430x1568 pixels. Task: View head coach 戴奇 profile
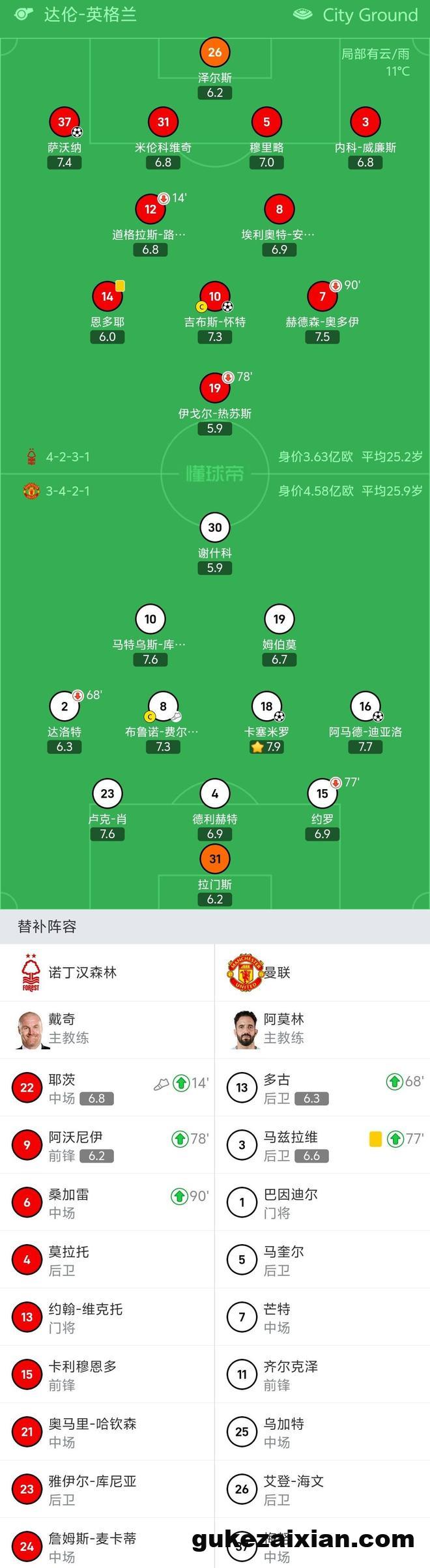[61, 1028]
